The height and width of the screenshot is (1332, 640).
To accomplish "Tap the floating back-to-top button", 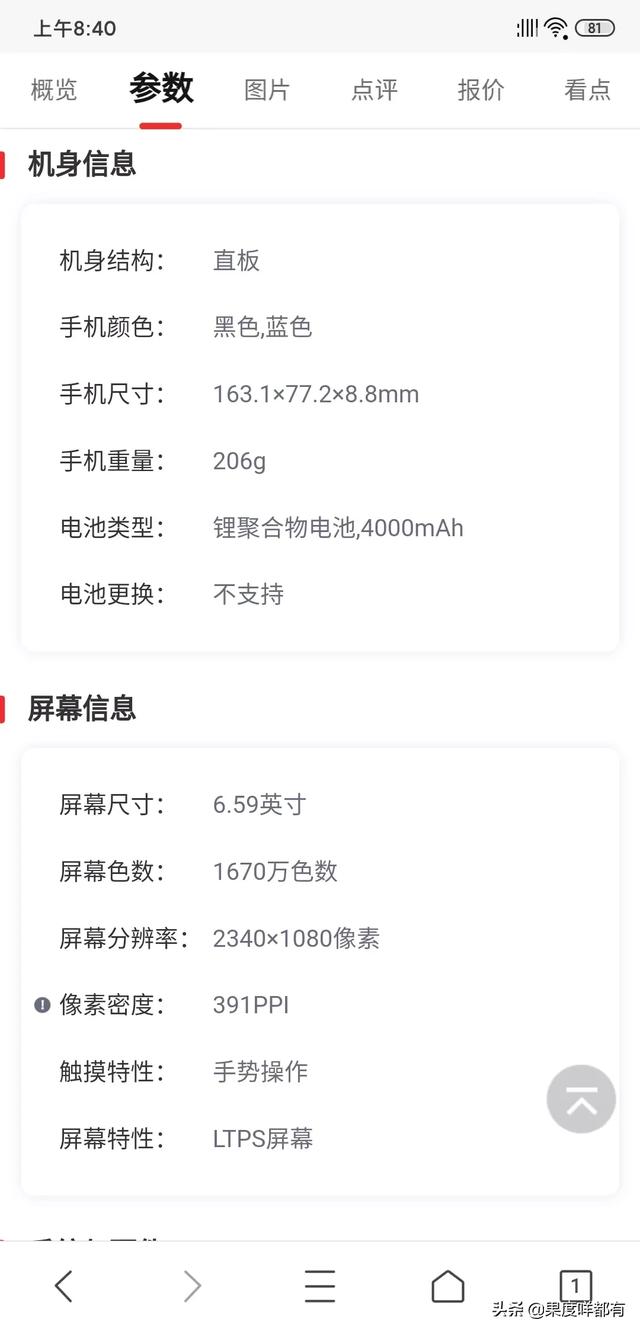I will (581, 1099).
